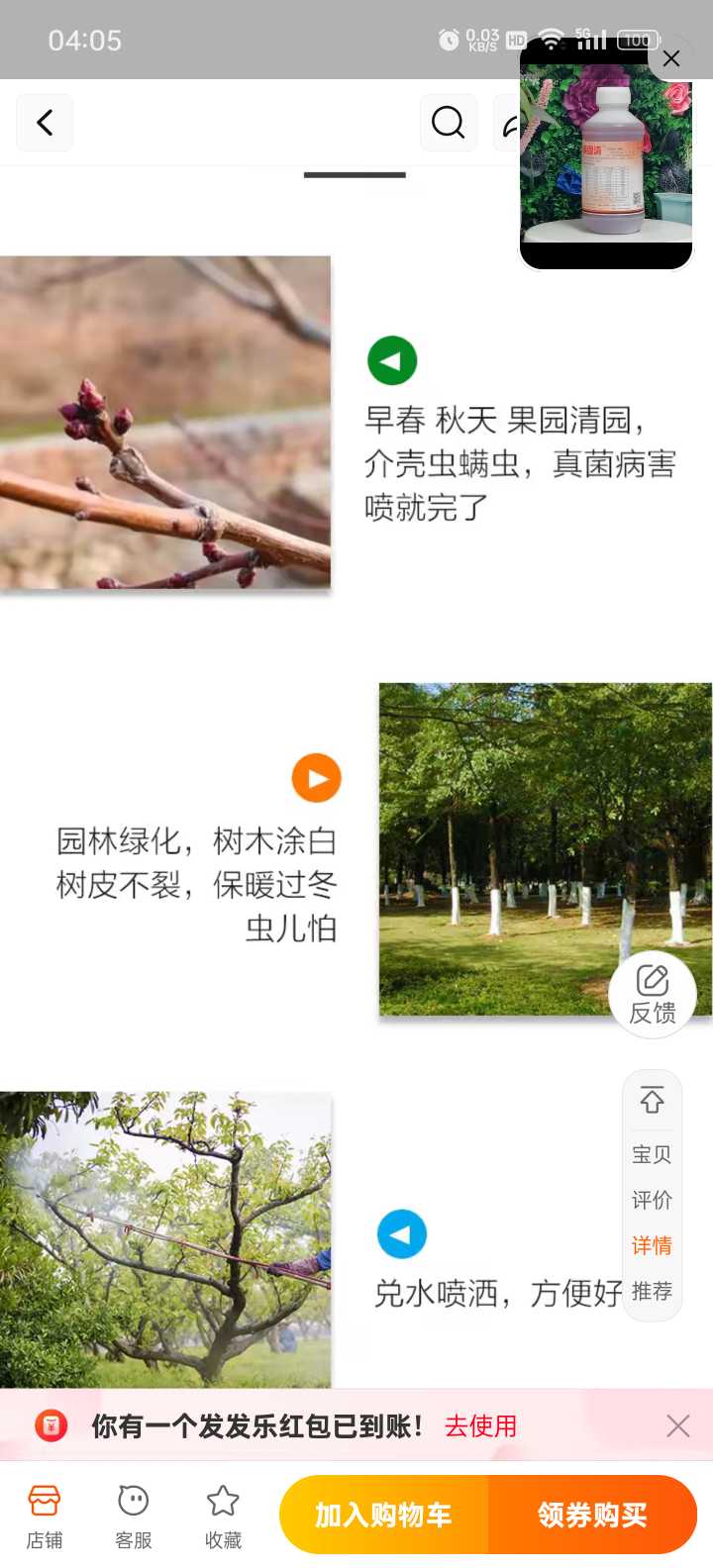Tap 加入购物车 to add to cart
This screenshot has height=1568, width=713.
tap(384, 1515)
